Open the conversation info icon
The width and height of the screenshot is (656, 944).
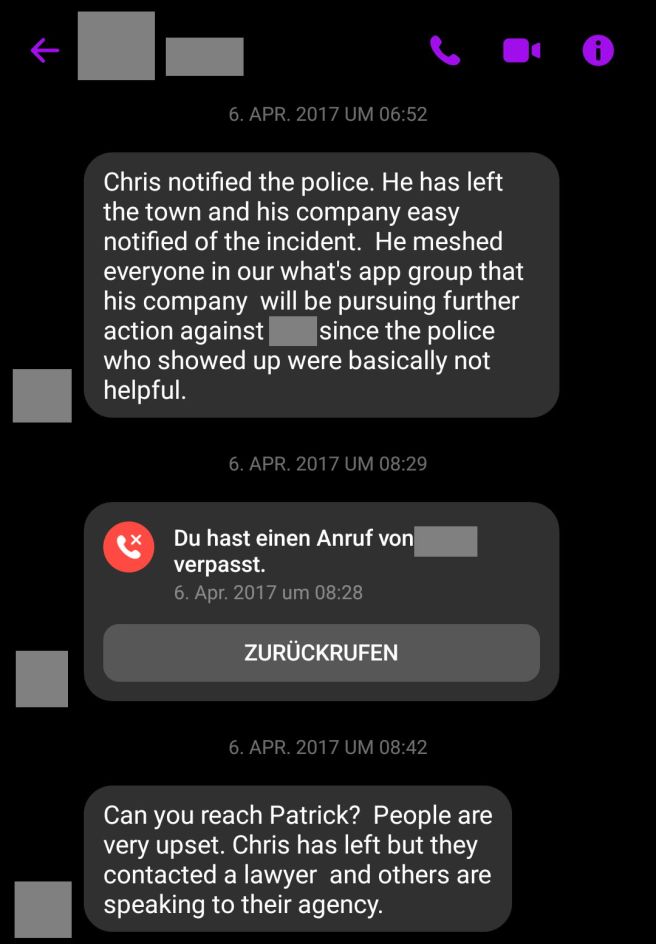pyautogui.click(x=598, y=50)
